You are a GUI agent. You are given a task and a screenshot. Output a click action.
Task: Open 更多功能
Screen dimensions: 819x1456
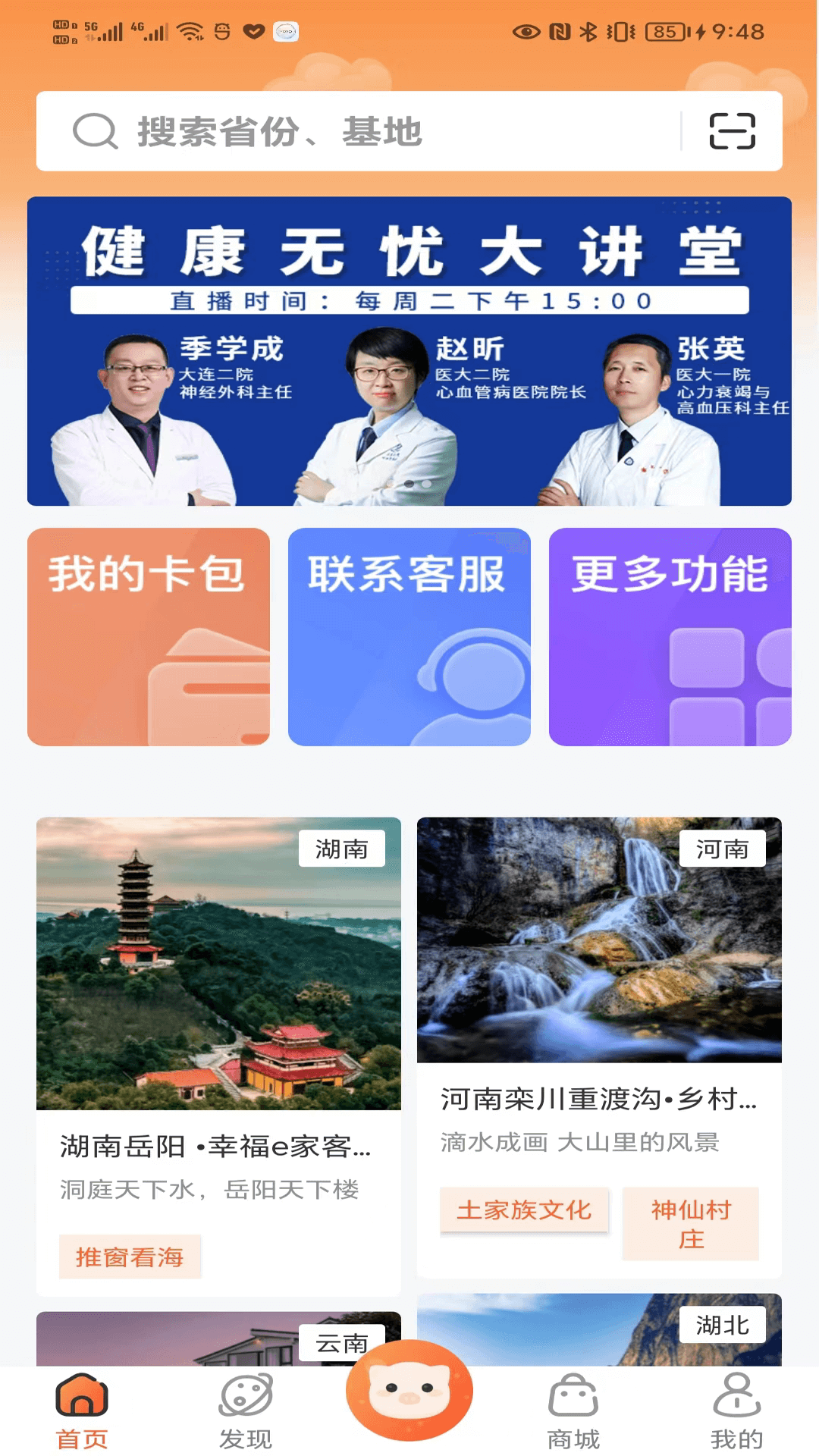pyautogui.click(x=670, y=637)
